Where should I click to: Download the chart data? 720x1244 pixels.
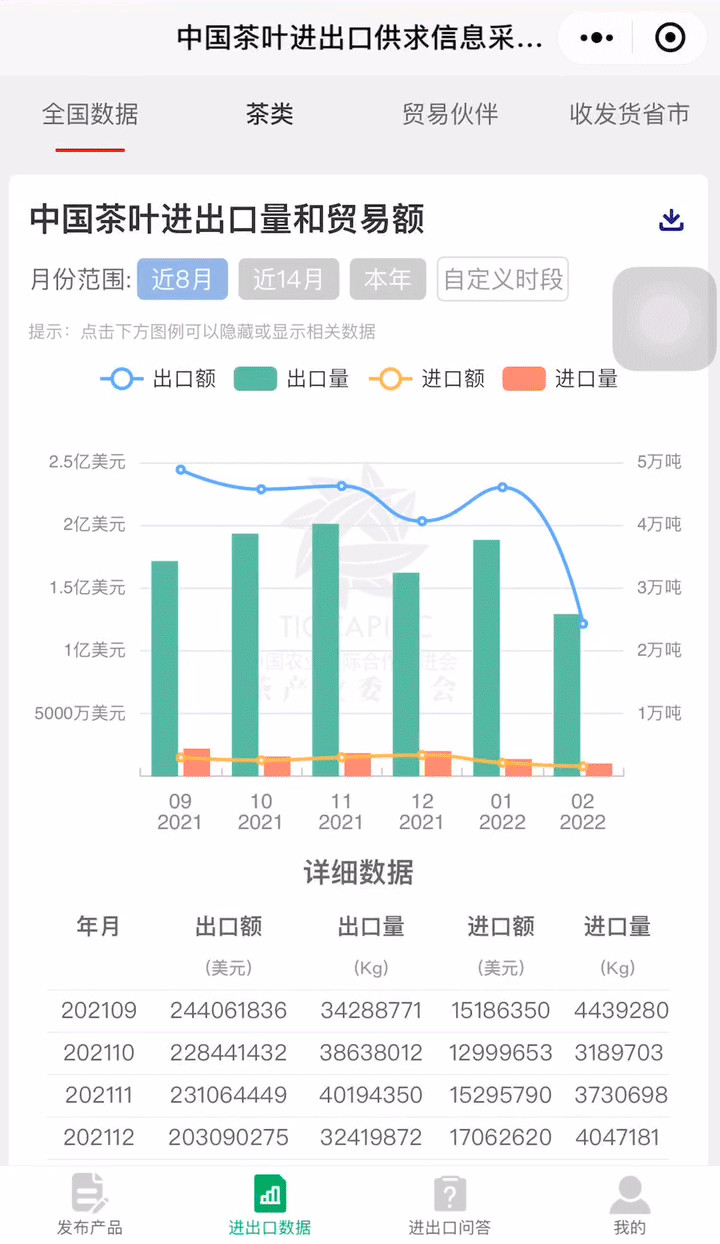click(671, 220)
